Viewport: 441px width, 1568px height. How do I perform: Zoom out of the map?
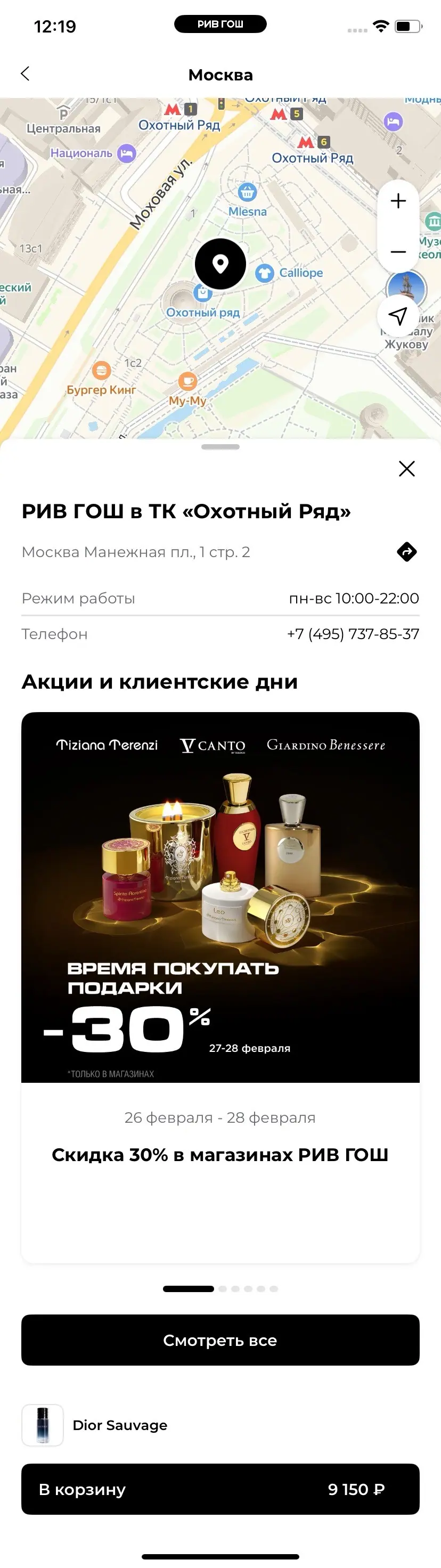pyautogui.click(x=398, y=251)
